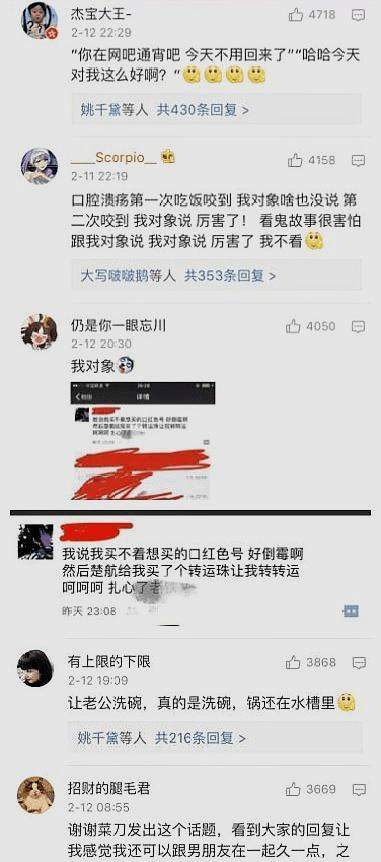Open the image attached to 仍是你一眼忘川's comment
Screen dimensions: 381x862
tap(143, 440)
